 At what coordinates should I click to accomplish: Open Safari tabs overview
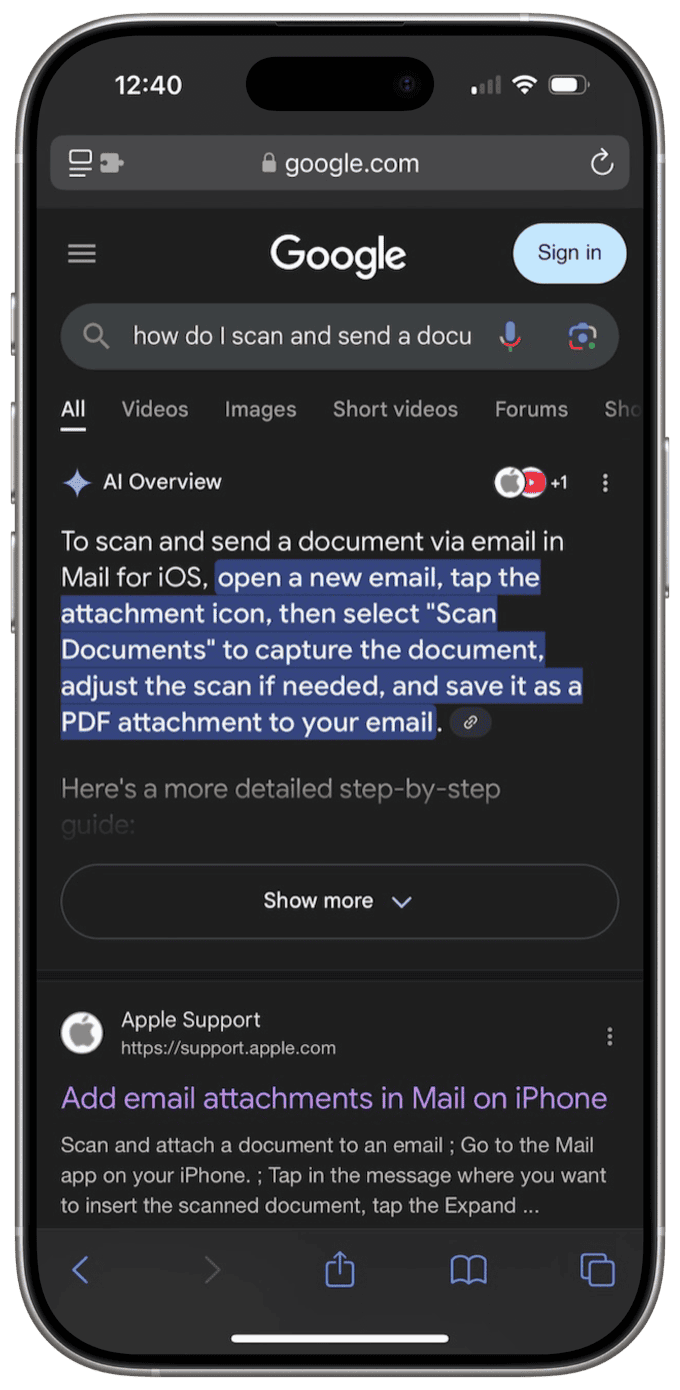point(597,1270)
